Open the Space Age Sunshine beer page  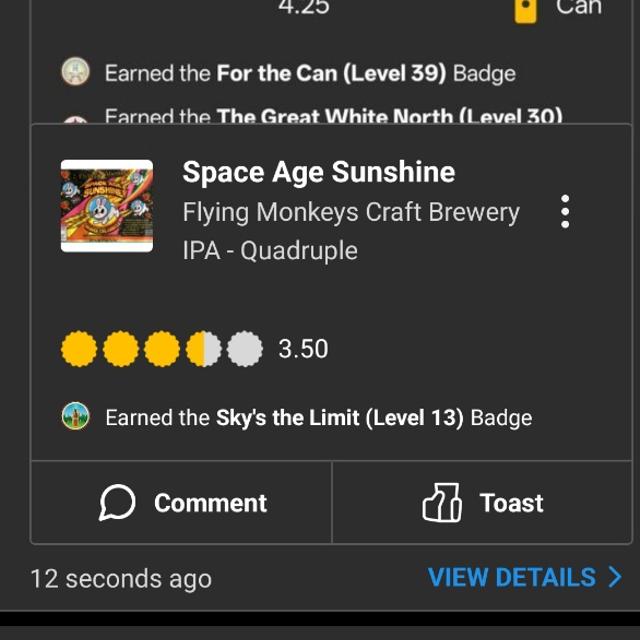[x=318, y=172]
